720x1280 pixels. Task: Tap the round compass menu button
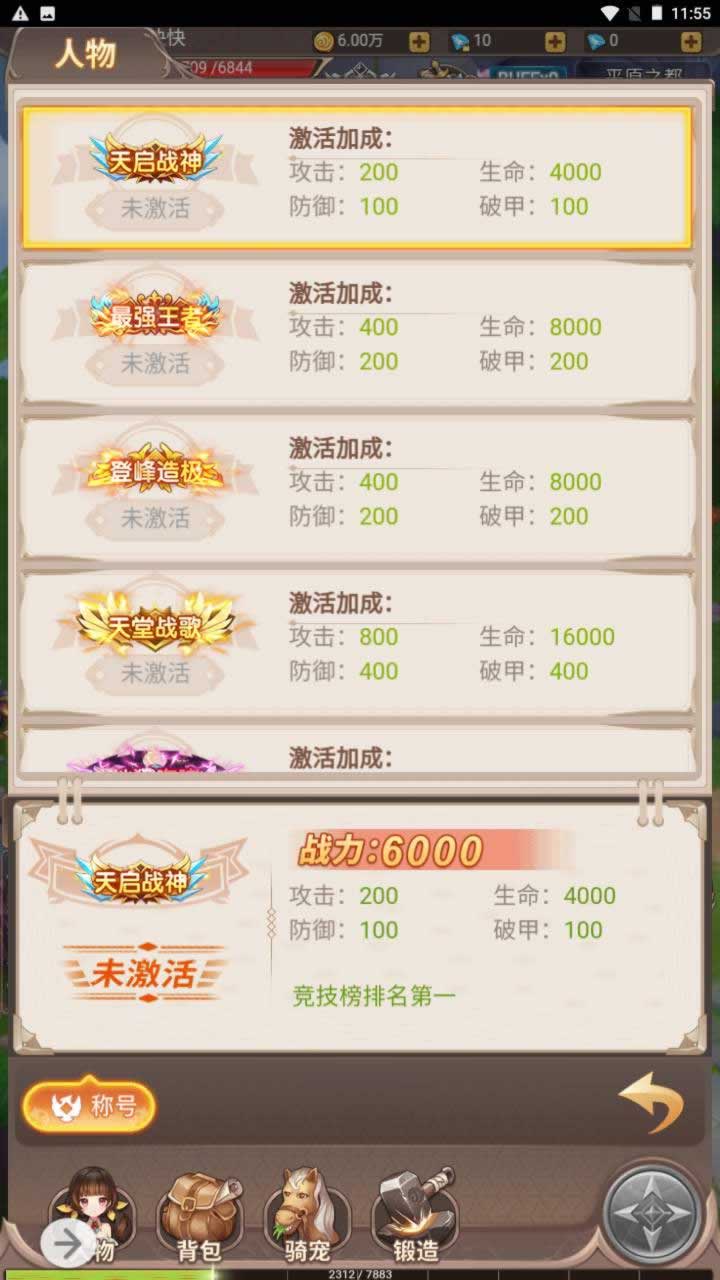655,1212
